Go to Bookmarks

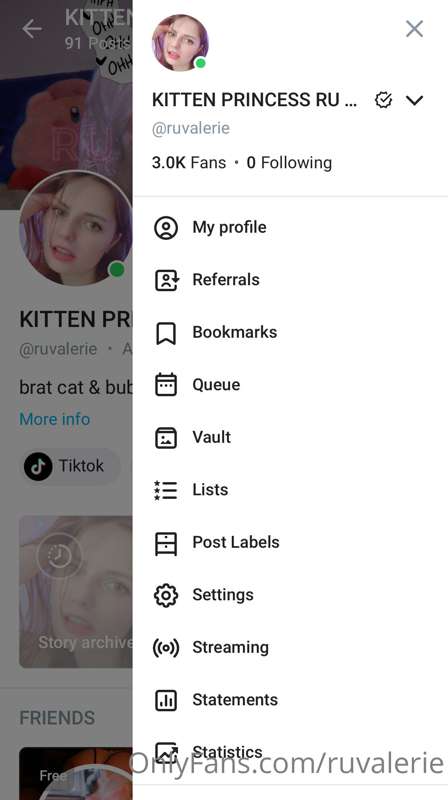tap(290, 333)
